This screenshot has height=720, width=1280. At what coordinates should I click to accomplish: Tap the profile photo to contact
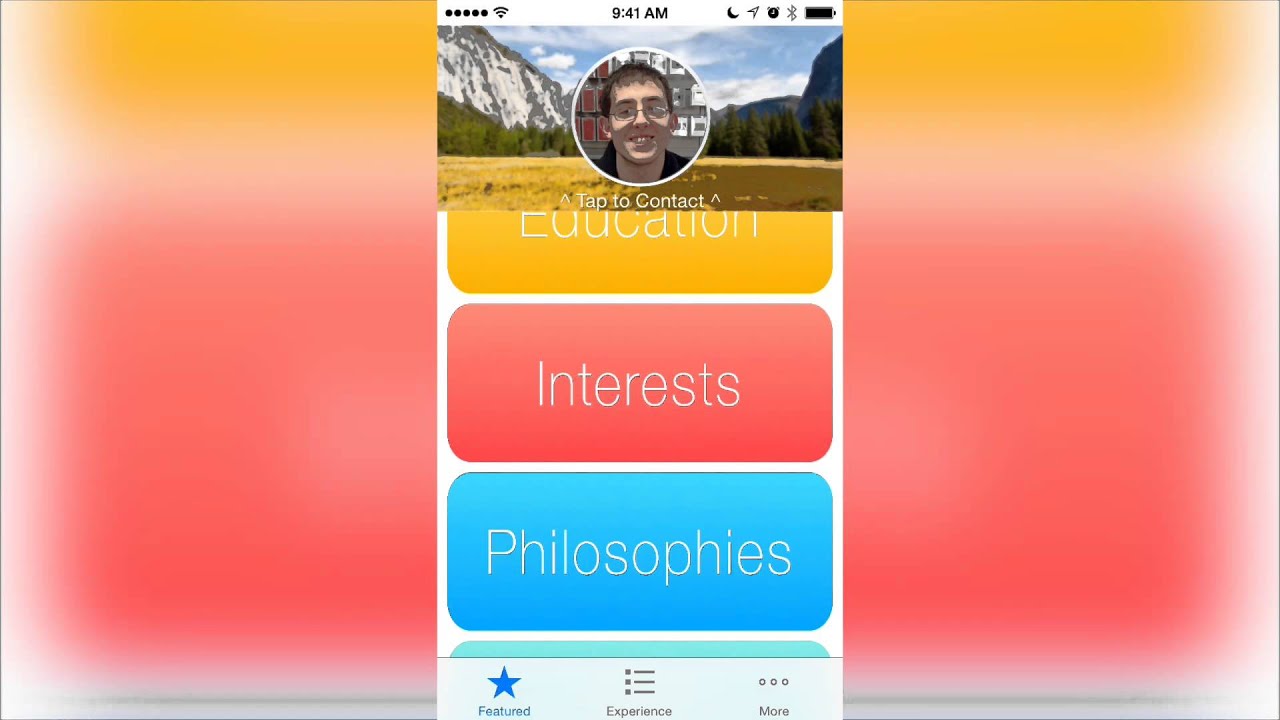(x=640, y=117)
